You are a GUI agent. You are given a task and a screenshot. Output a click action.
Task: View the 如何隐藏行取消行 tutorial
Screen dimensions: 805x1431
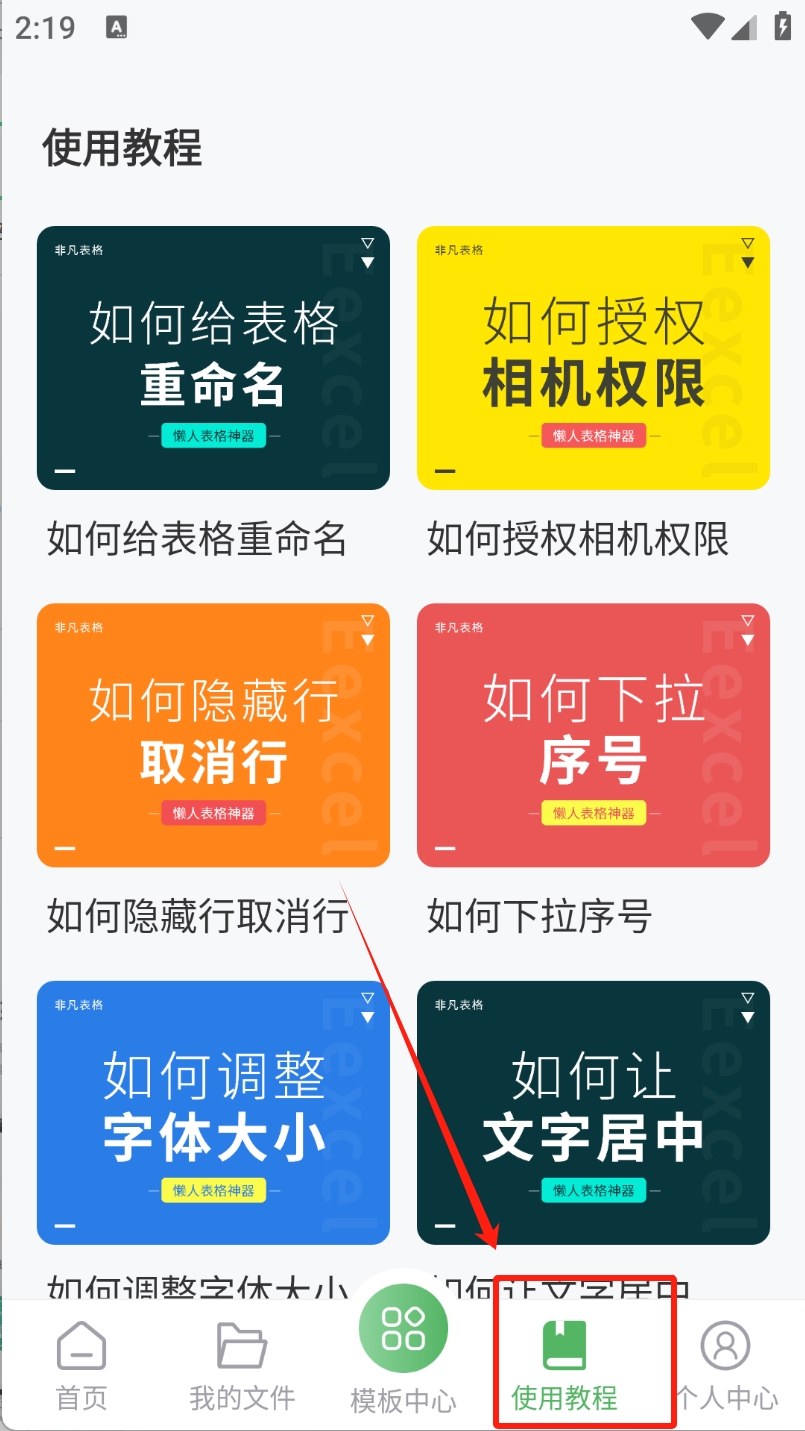click(x=213, y=735)
